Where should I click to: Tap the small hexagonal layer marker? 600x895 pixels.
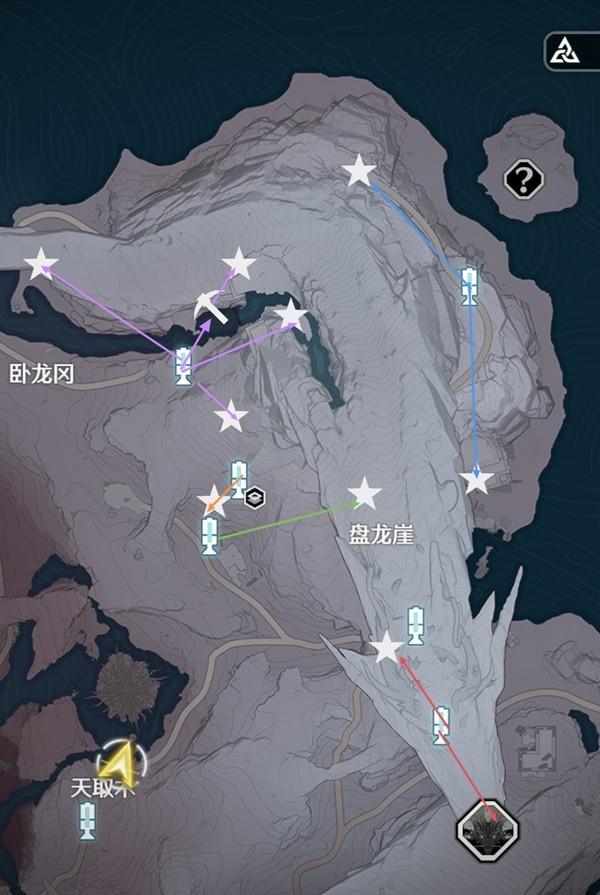254,495
